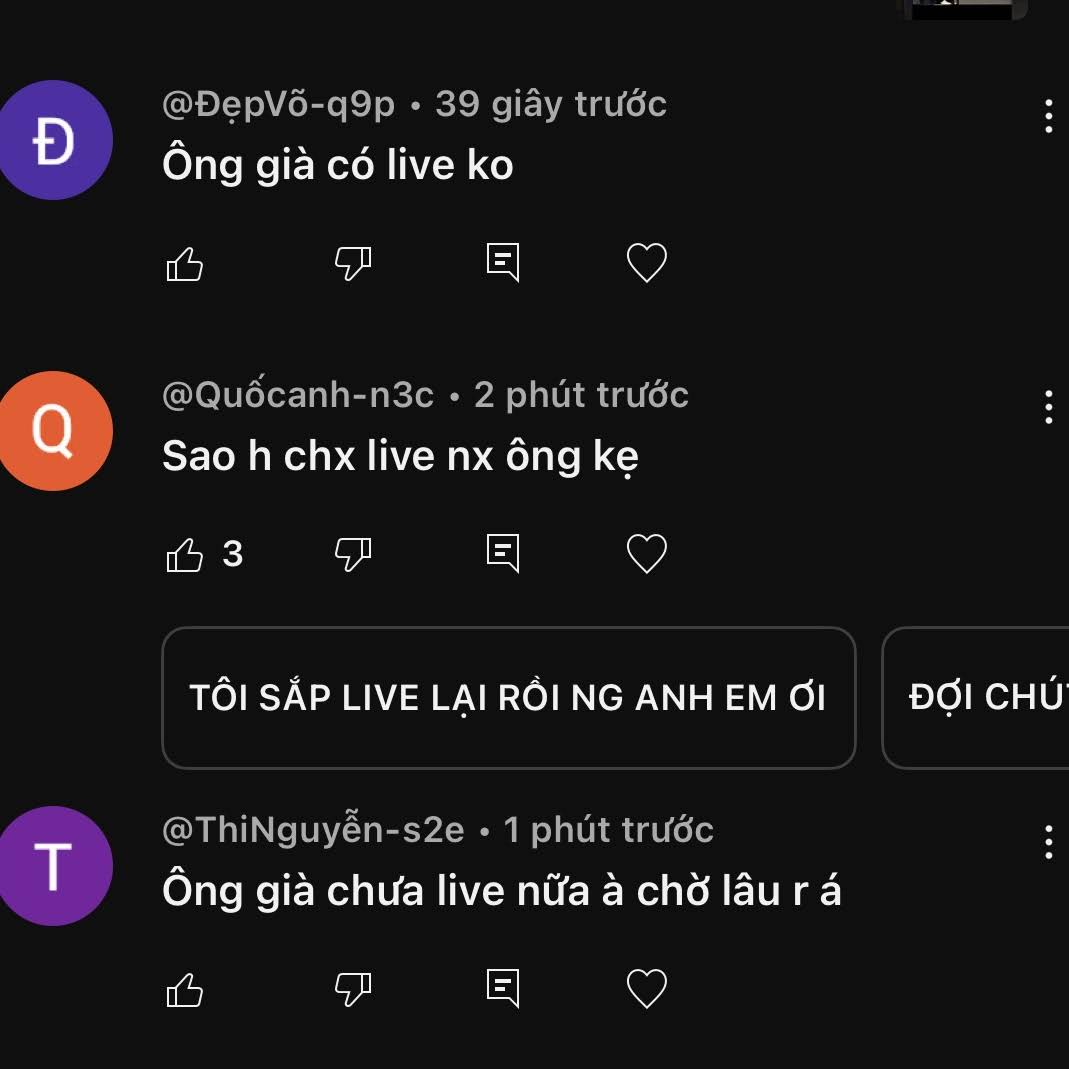The image size is (1069, 1069).
Task: Like the comment by @ĐẹpVõ-q9p
Action: pyautogui.click(x=185, y=264)
